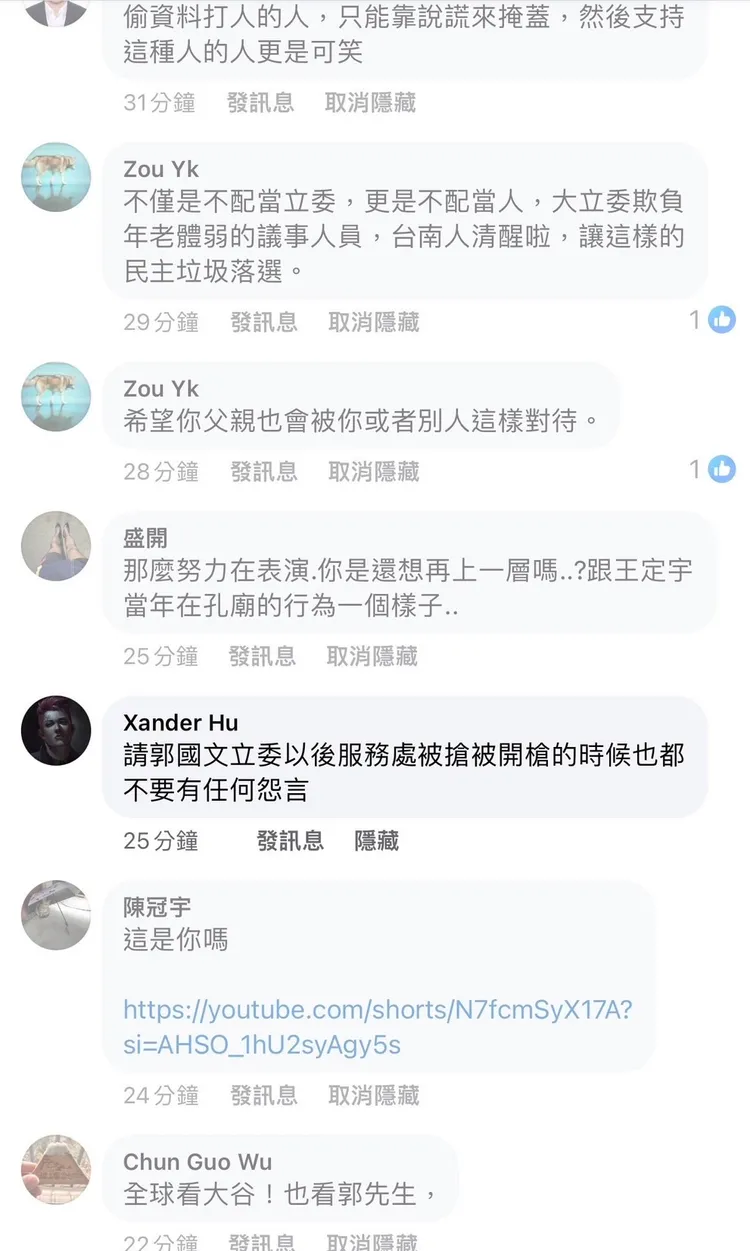Open Xander Hu's profile avatar

point(55,731)
